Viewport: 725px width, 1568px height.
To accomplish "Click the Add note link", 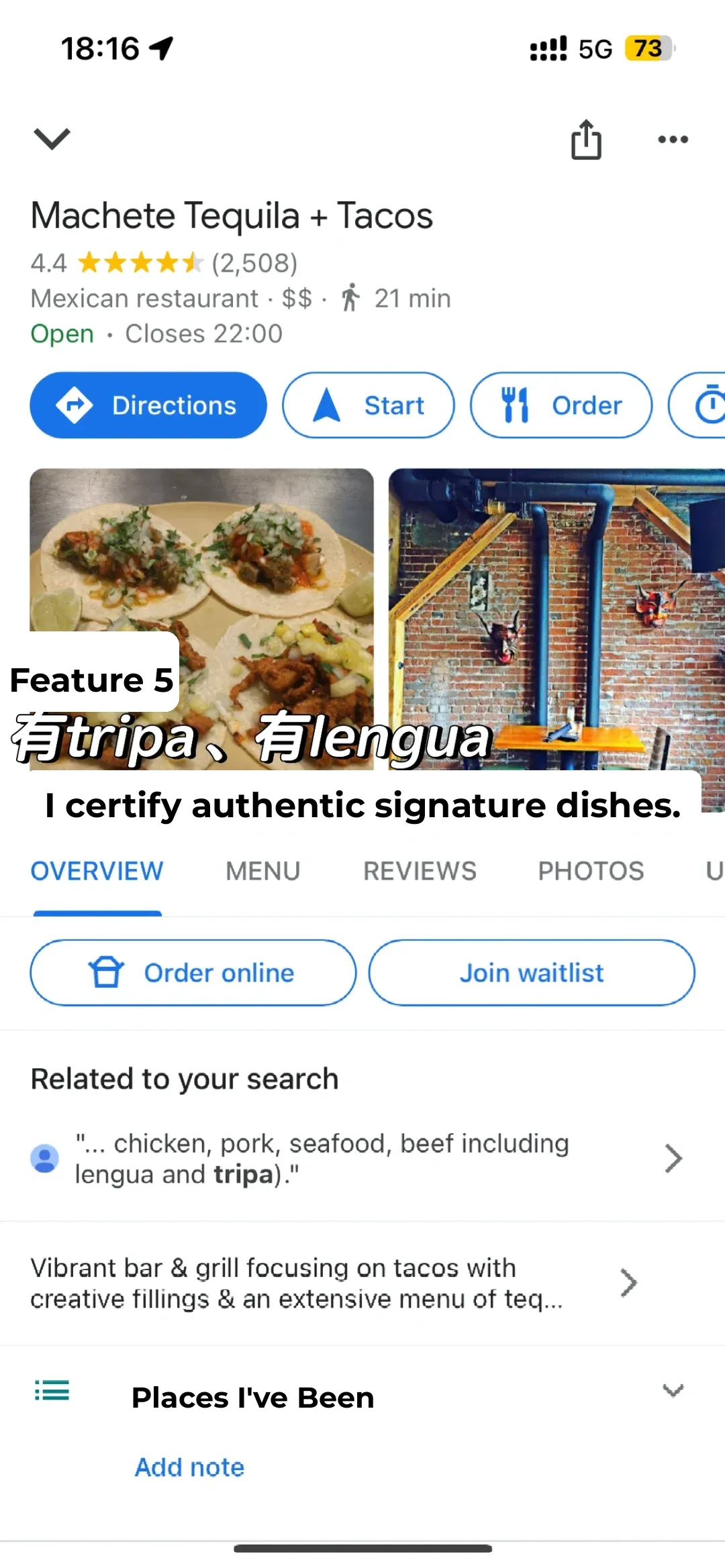I will [189, 1466].
